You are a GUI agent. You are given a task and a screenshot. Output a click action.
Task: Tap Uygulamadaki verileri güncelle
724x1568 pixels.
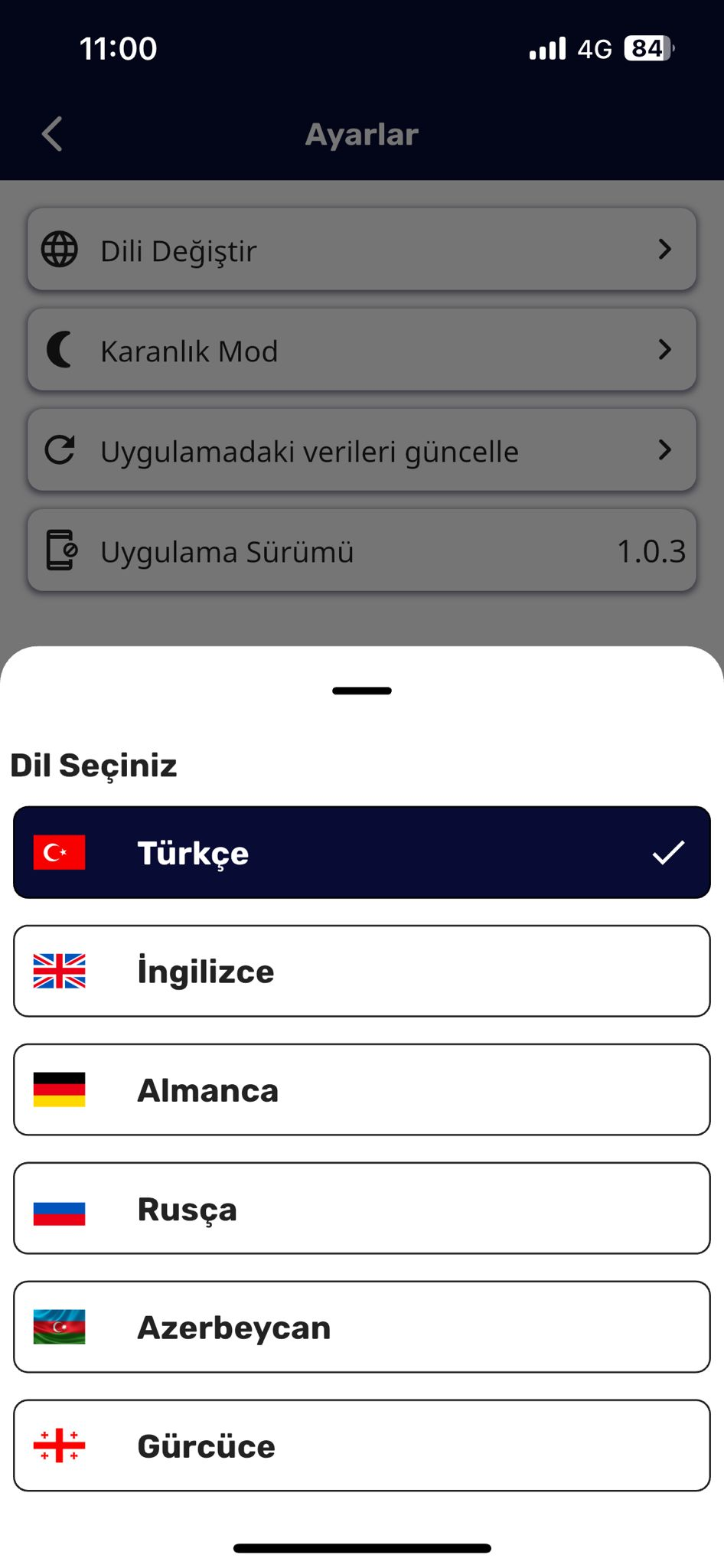361,450
